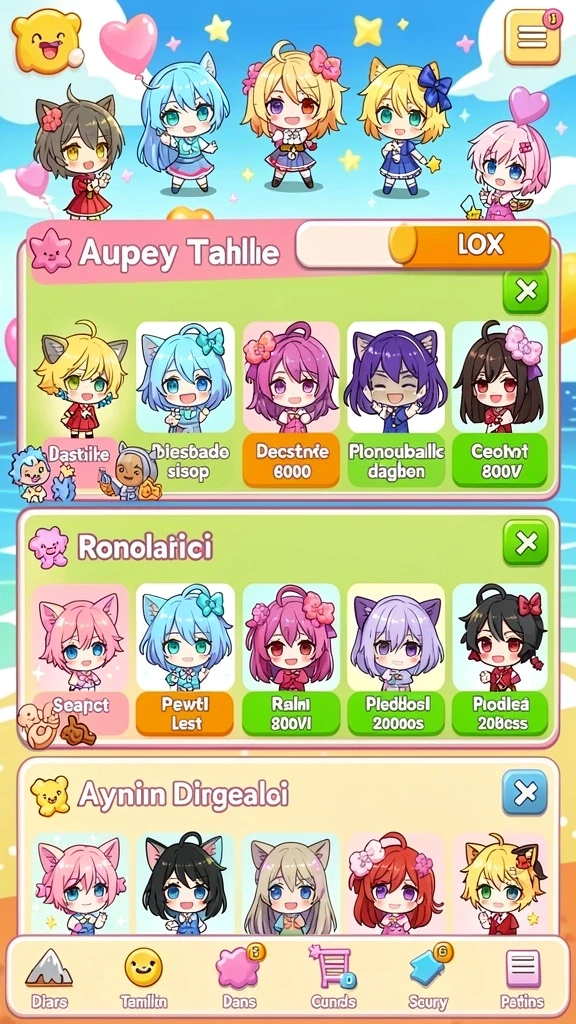This screenshot has width=576, height=1024.
Task: Open the Cunds cart tab
Action: pyautogui.click(x=333, y=978)
